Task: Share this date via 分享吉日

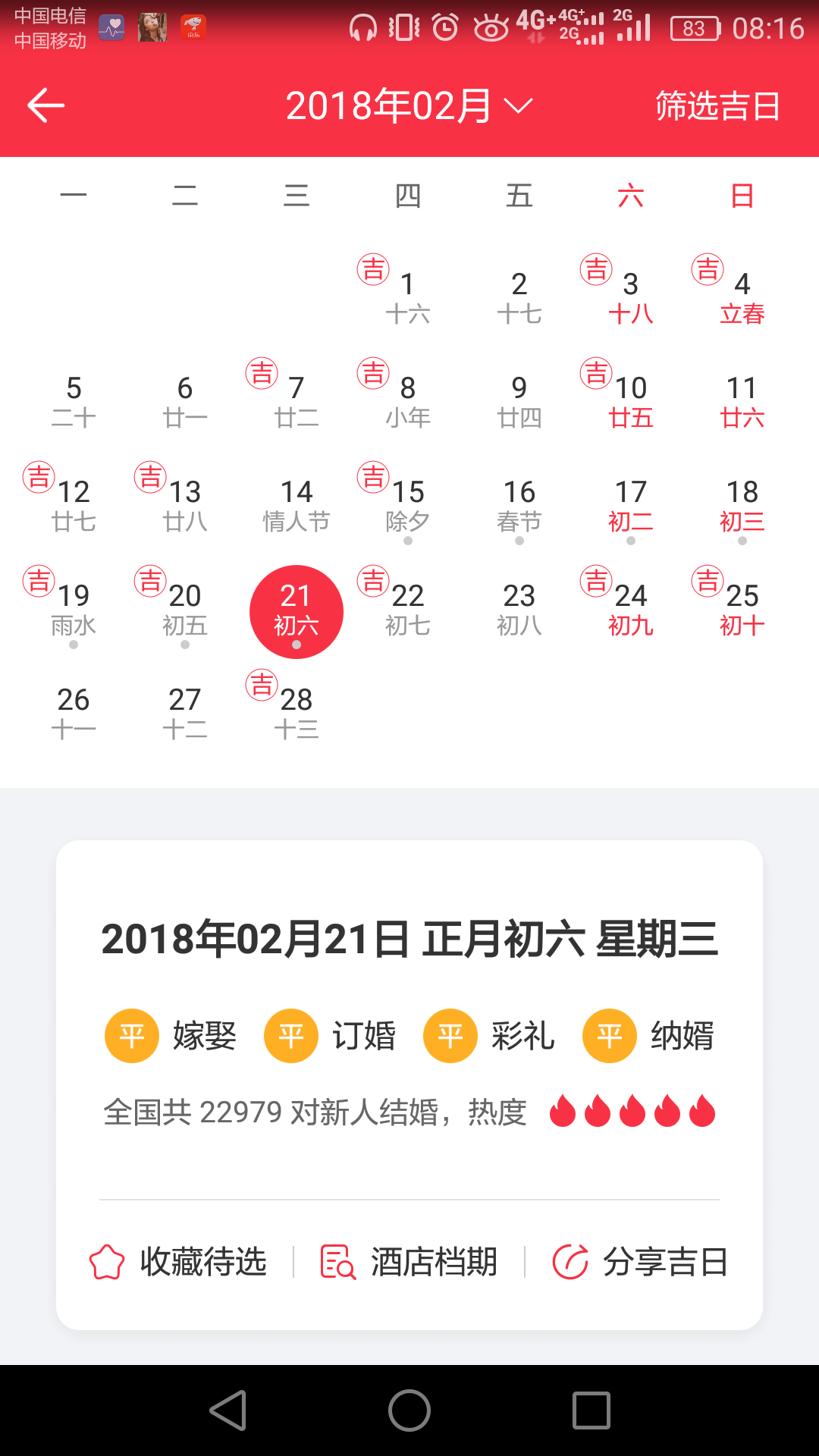Action: pos(640,1263)
